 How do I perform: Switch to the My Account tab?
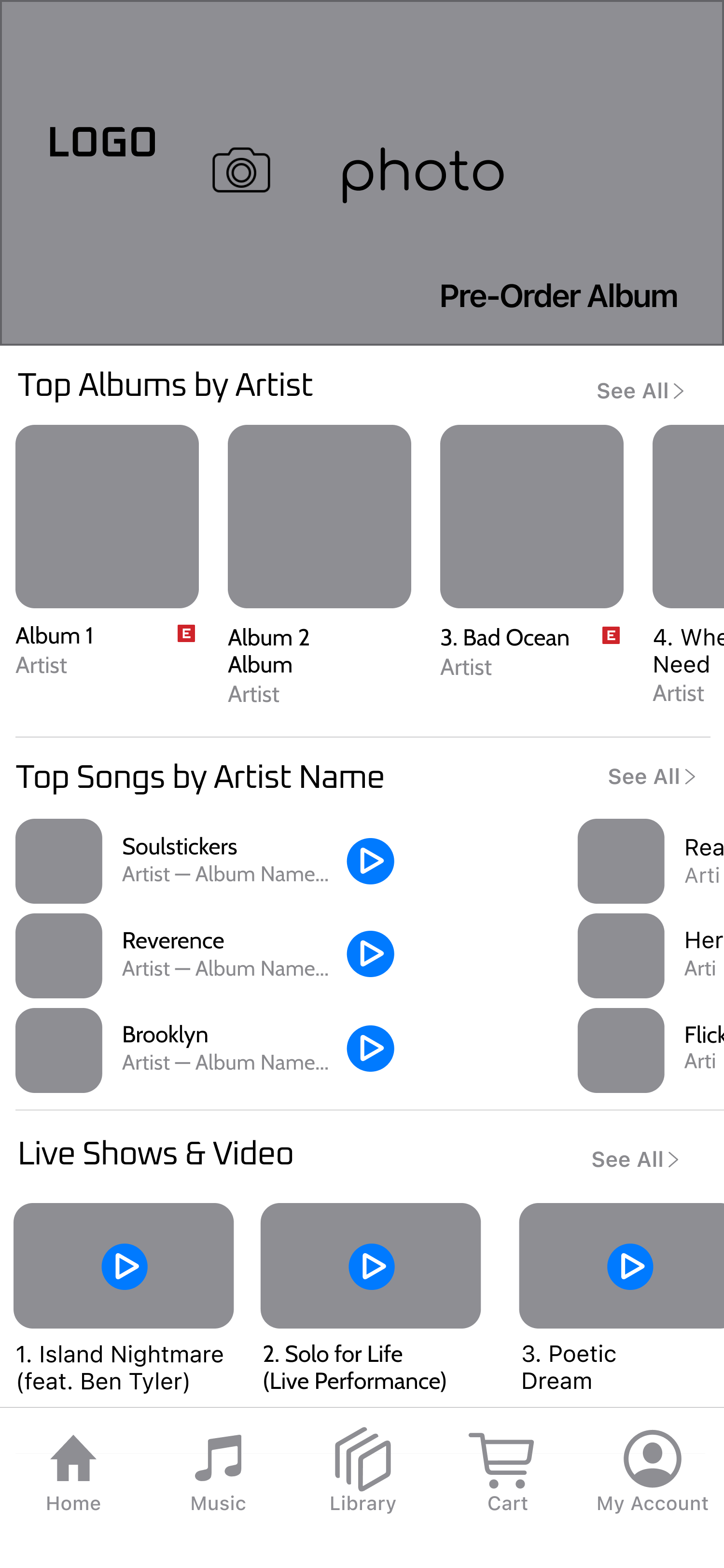click(652, 1473)
